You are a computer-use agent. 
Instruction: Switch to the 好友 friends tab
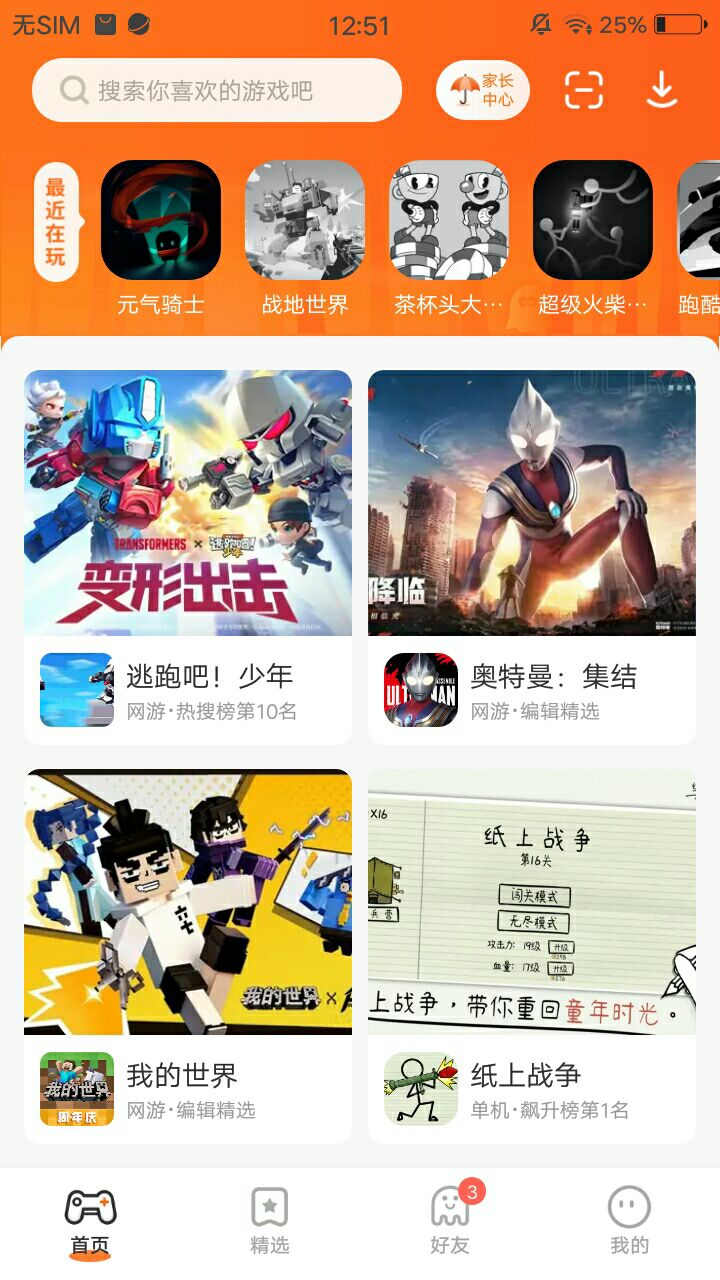450,1222
